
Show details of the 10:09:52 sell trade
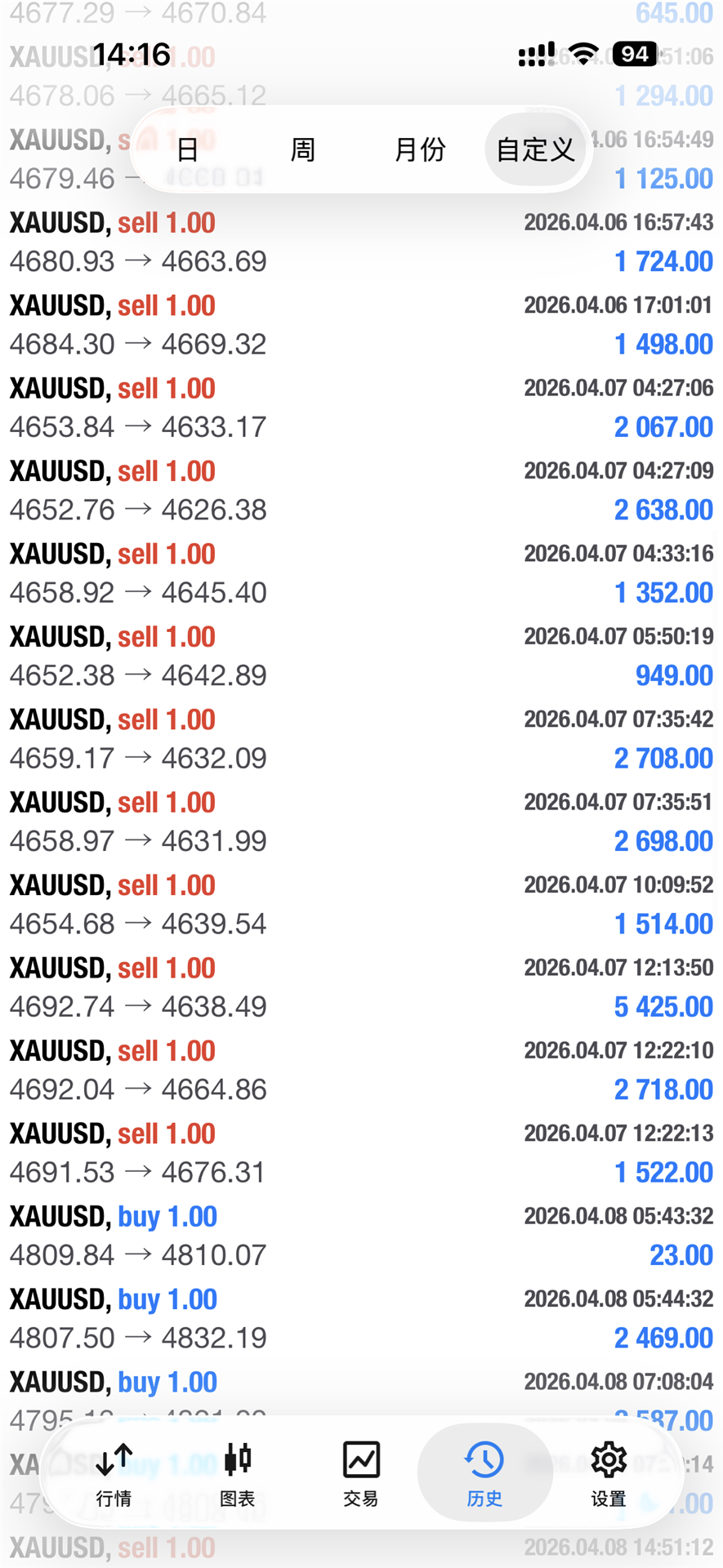[x=361, y=904]
